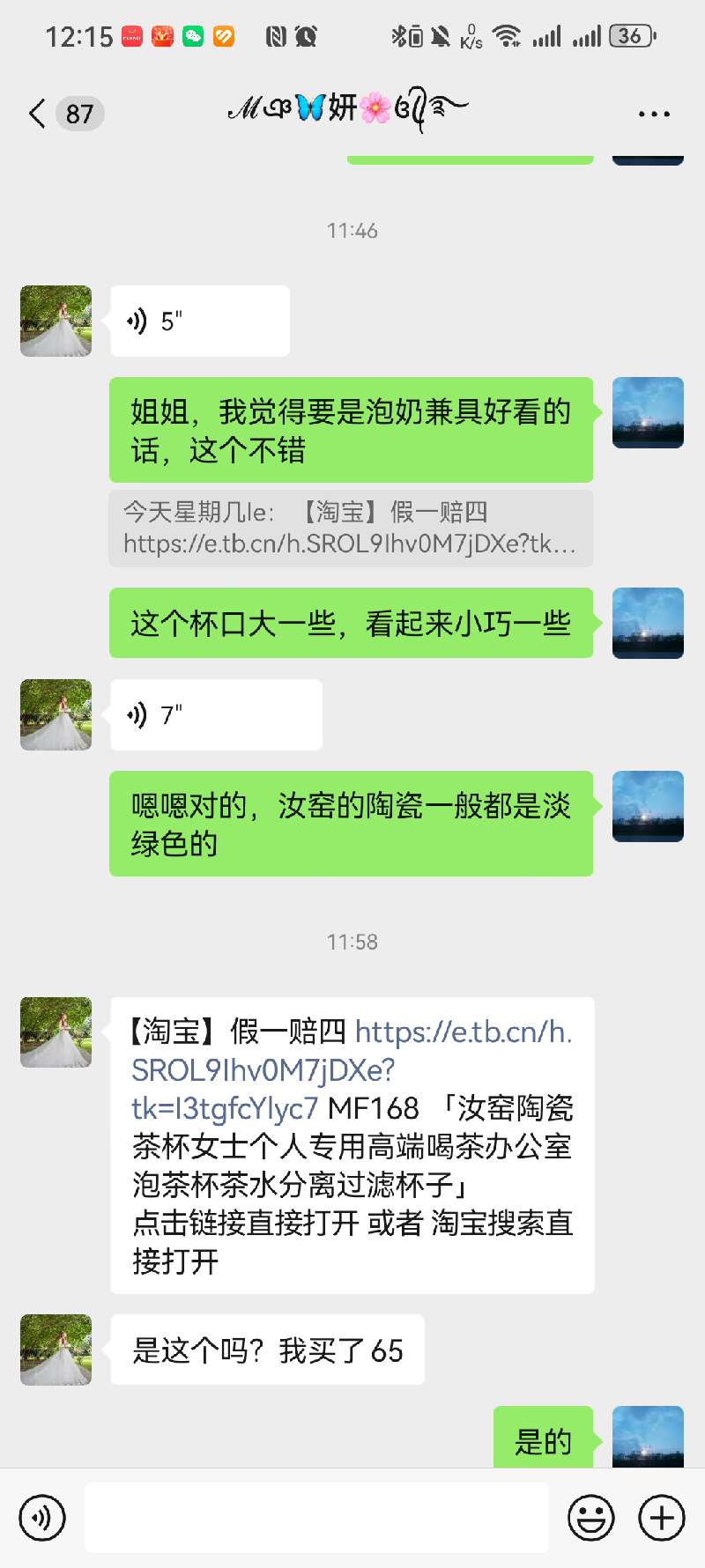Tap the quoted Taobao message preview

click(x=351, y=528)
